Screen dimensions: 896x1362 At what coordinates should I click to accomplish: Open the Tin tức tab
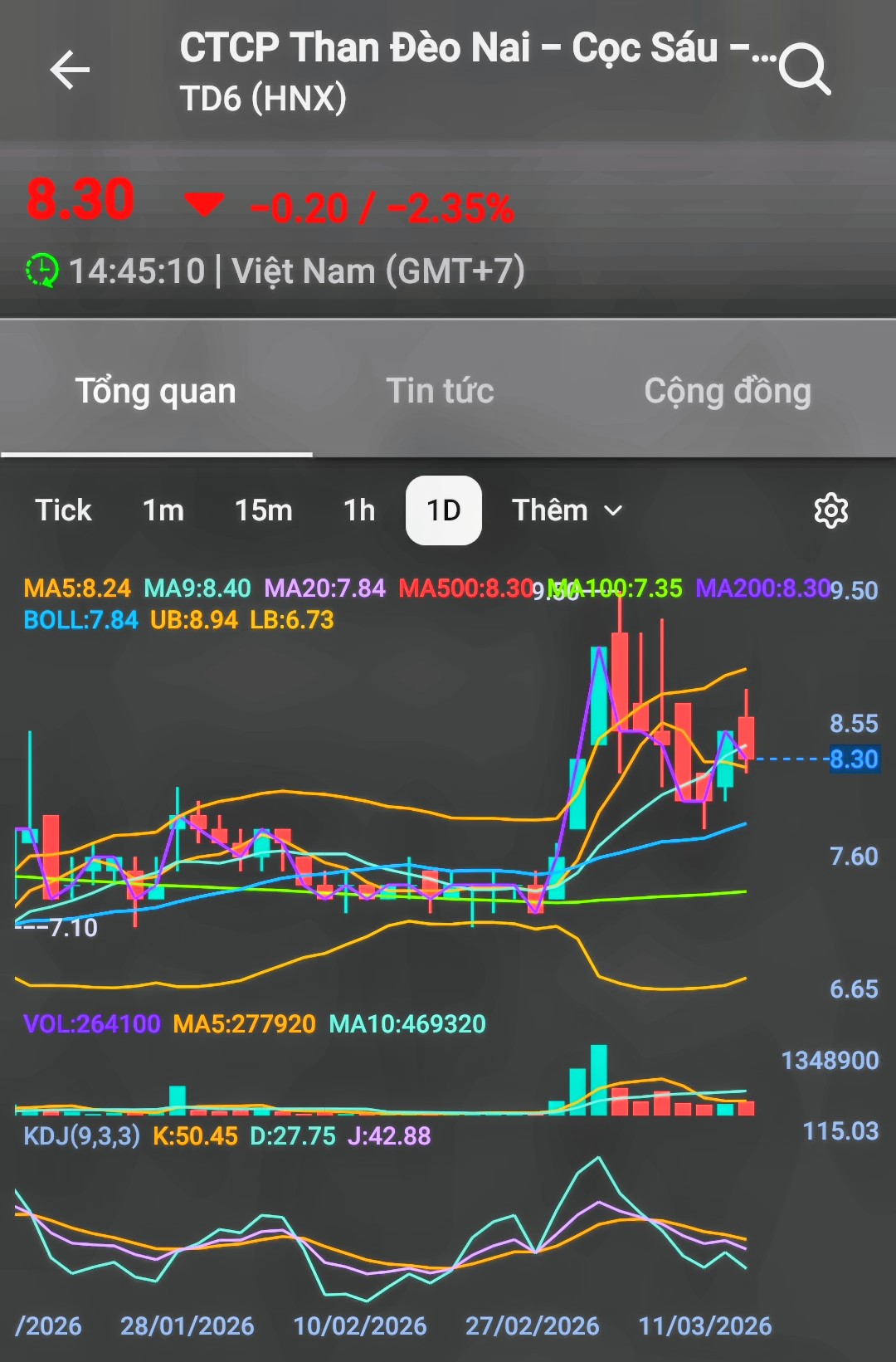point(440,391)
